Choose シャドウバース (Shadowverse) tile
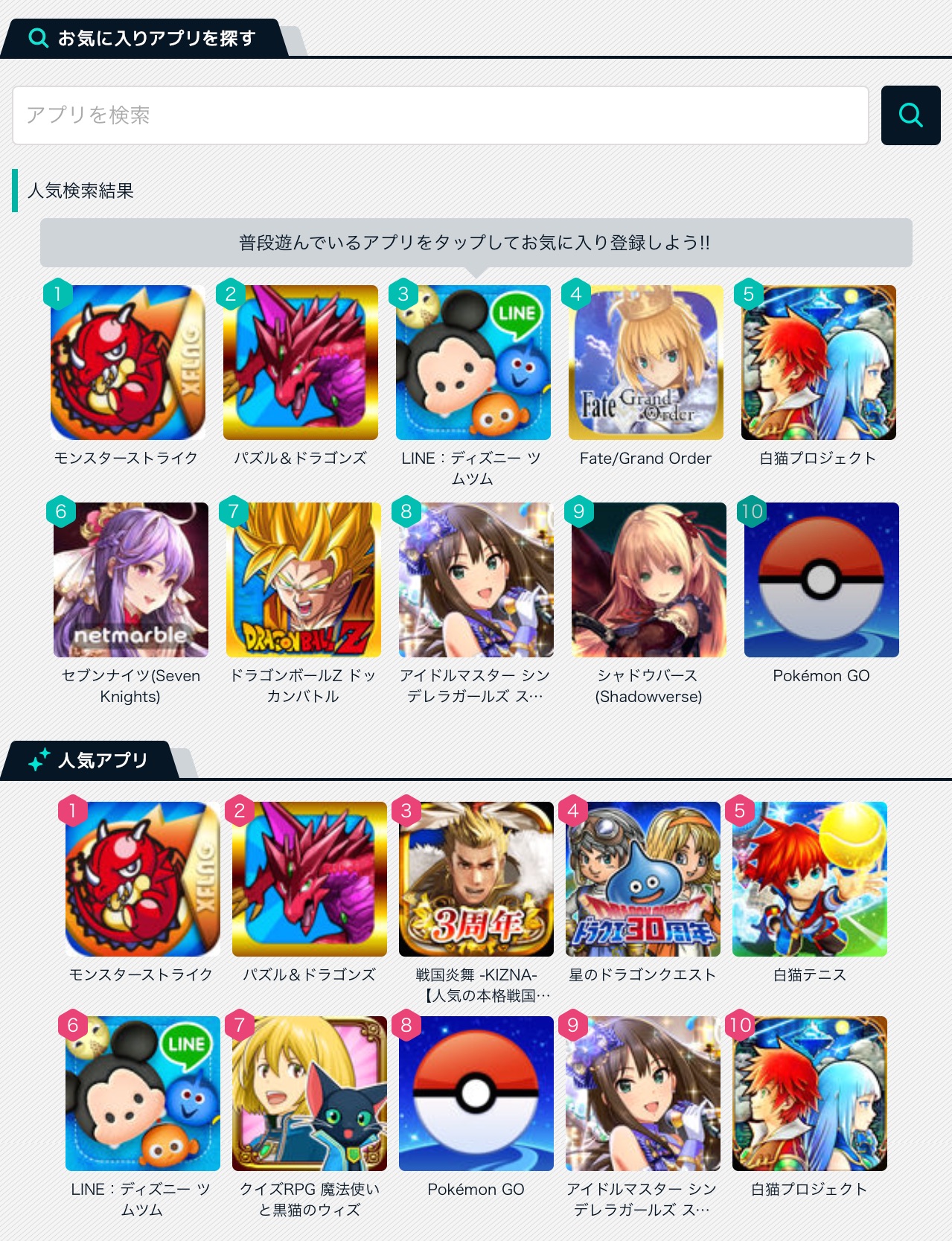This screenshot has width=952, height=1241. [649, 581]
